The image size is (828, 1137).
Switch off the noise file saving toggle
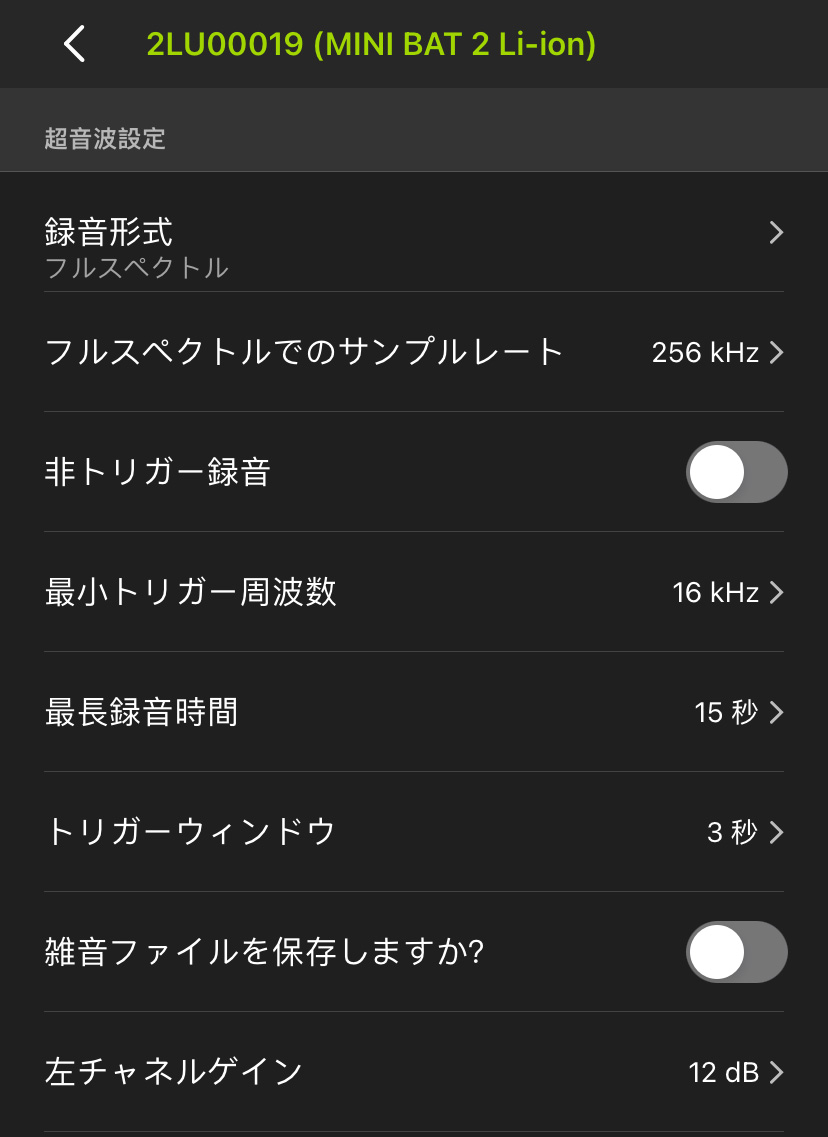click(736, 952)
